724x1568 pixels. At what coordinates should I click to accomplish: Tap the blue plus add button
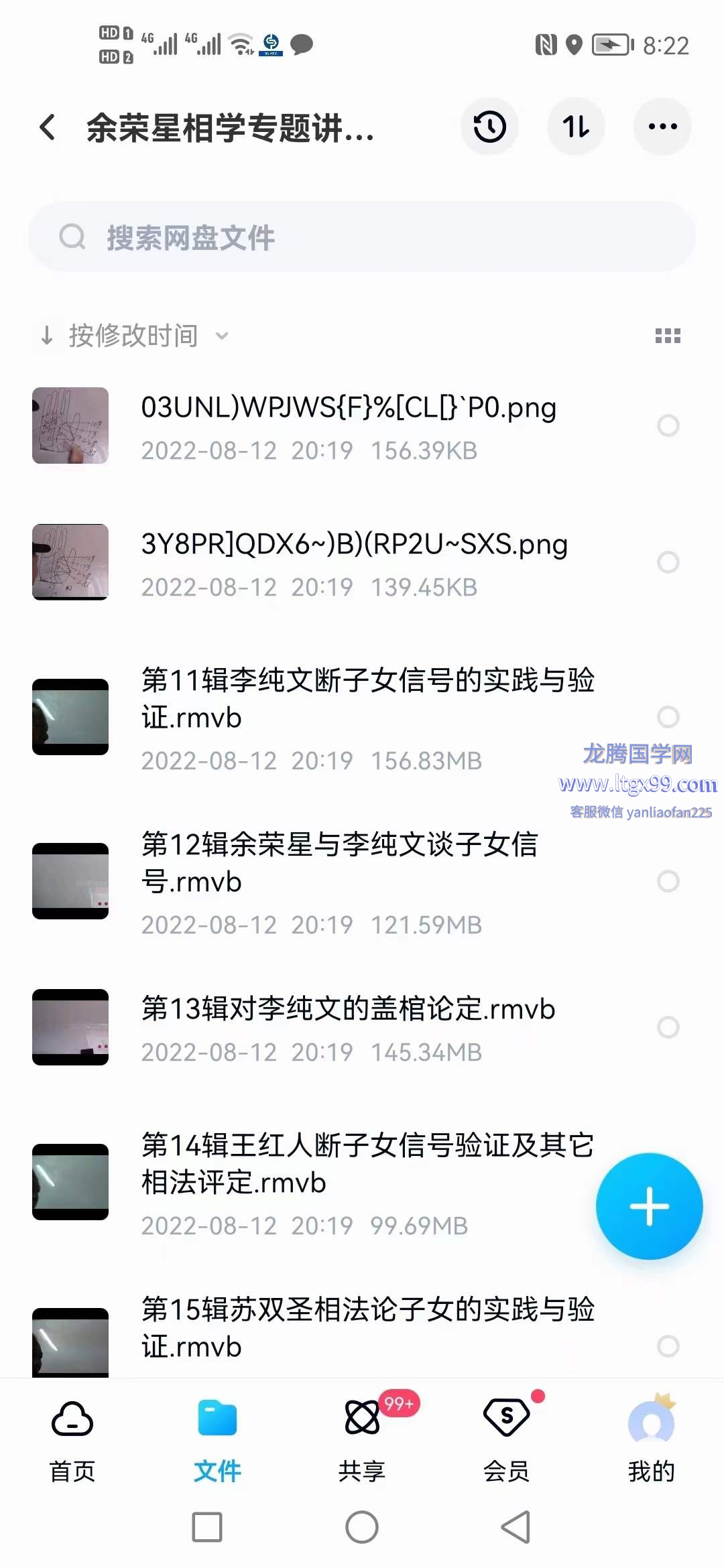click(649, 1206)
